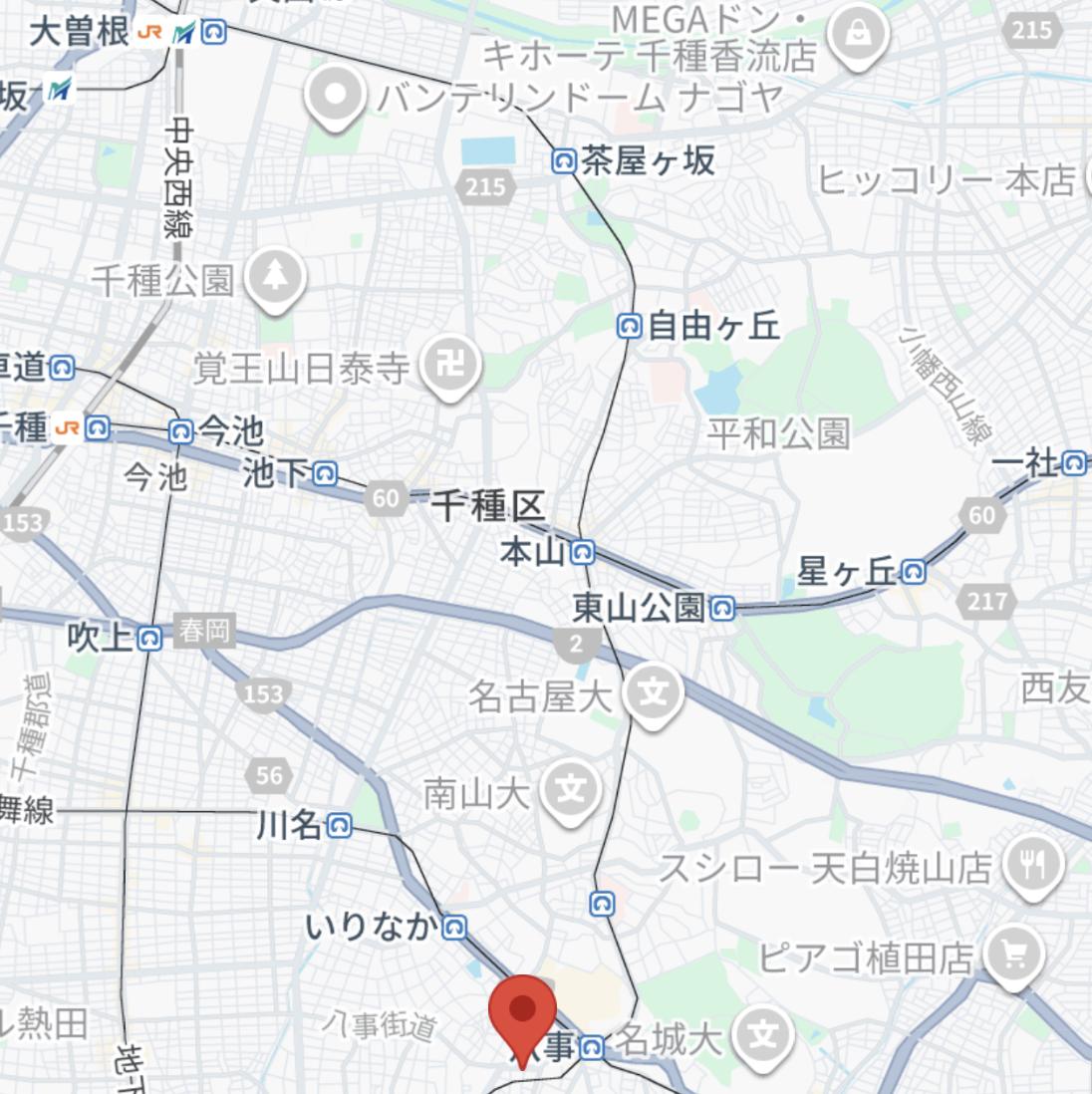Image resolution: width=1092 pixels, height=1094 pixels.
Task: Open the 名城大 school marker
Action: click(x=762, y=1036)
